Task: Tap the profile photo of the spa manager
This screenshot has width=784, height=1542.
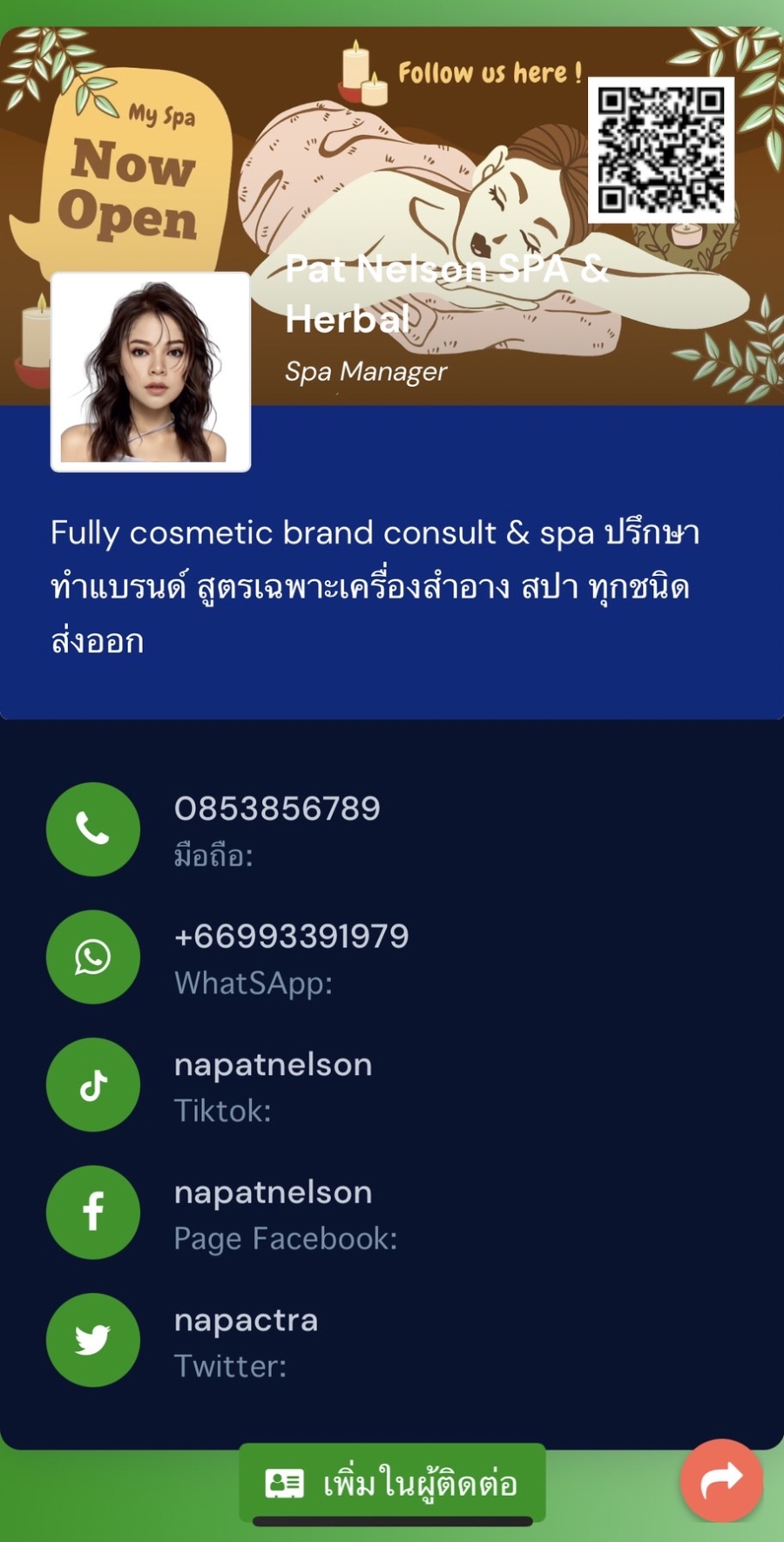Action: coord(152,370)
